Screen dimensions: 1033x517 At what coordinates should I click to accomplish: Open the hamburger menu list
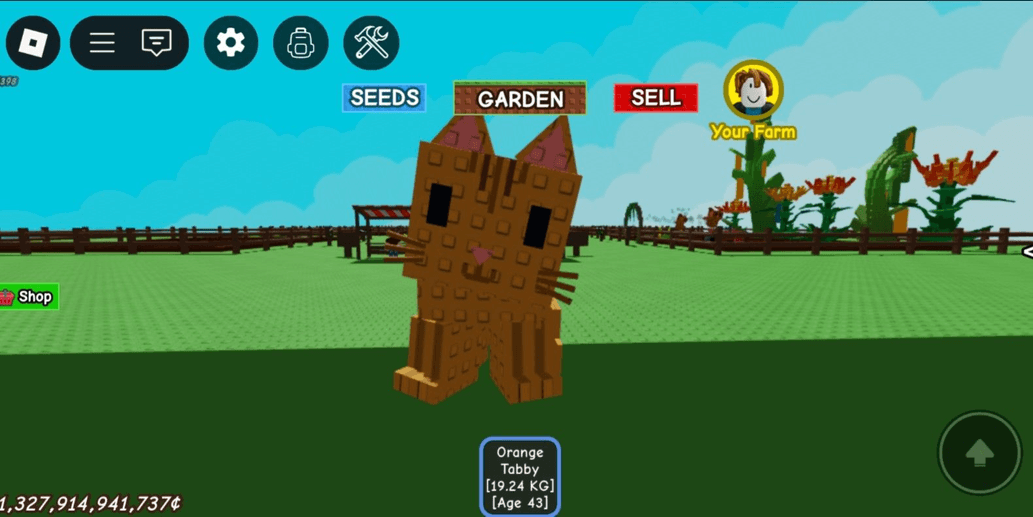point(102,43)
